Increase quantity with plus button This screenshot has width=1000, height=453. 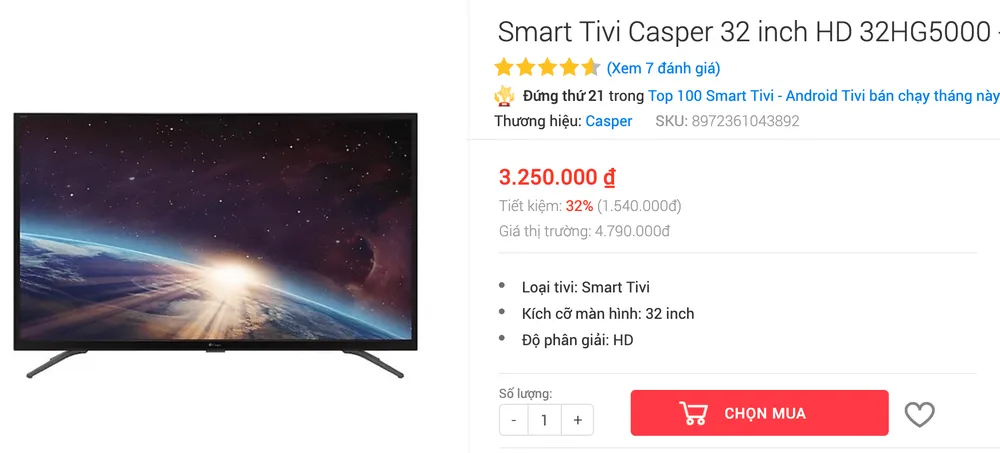[577, 420]
